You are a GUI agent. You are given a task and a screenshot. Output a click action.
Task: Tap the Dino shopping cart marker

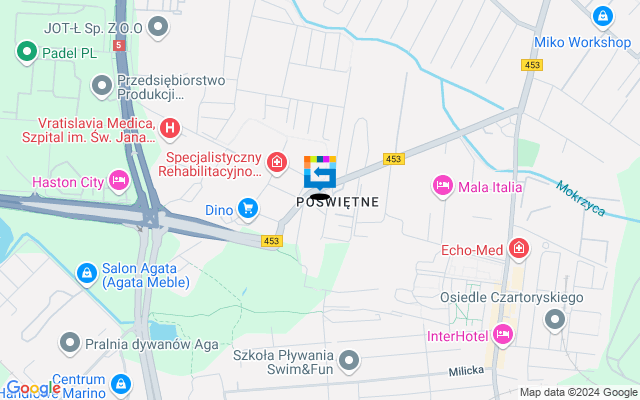(248, 208)
